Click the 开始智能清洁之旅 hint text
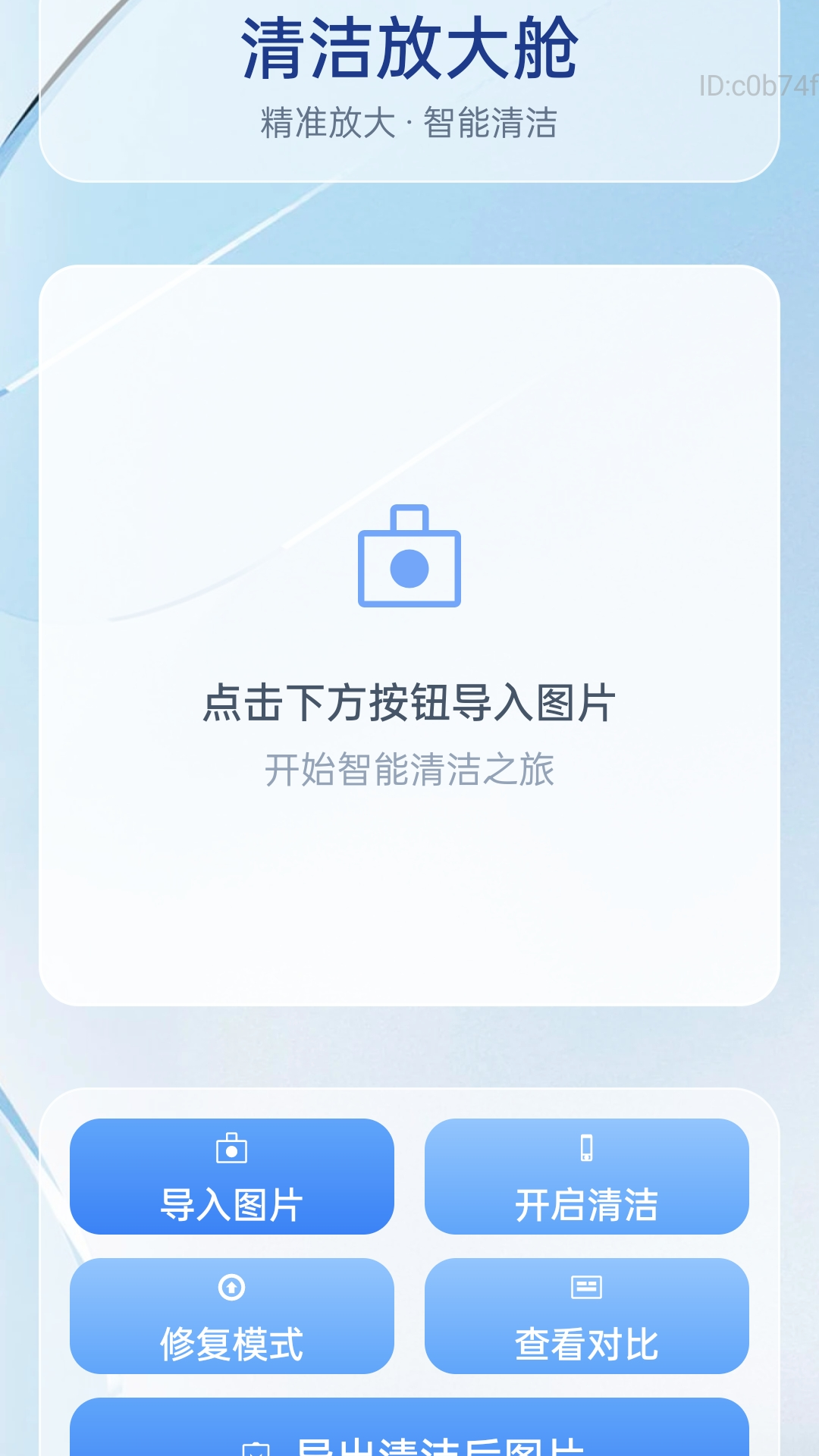 tap(409, 767)
